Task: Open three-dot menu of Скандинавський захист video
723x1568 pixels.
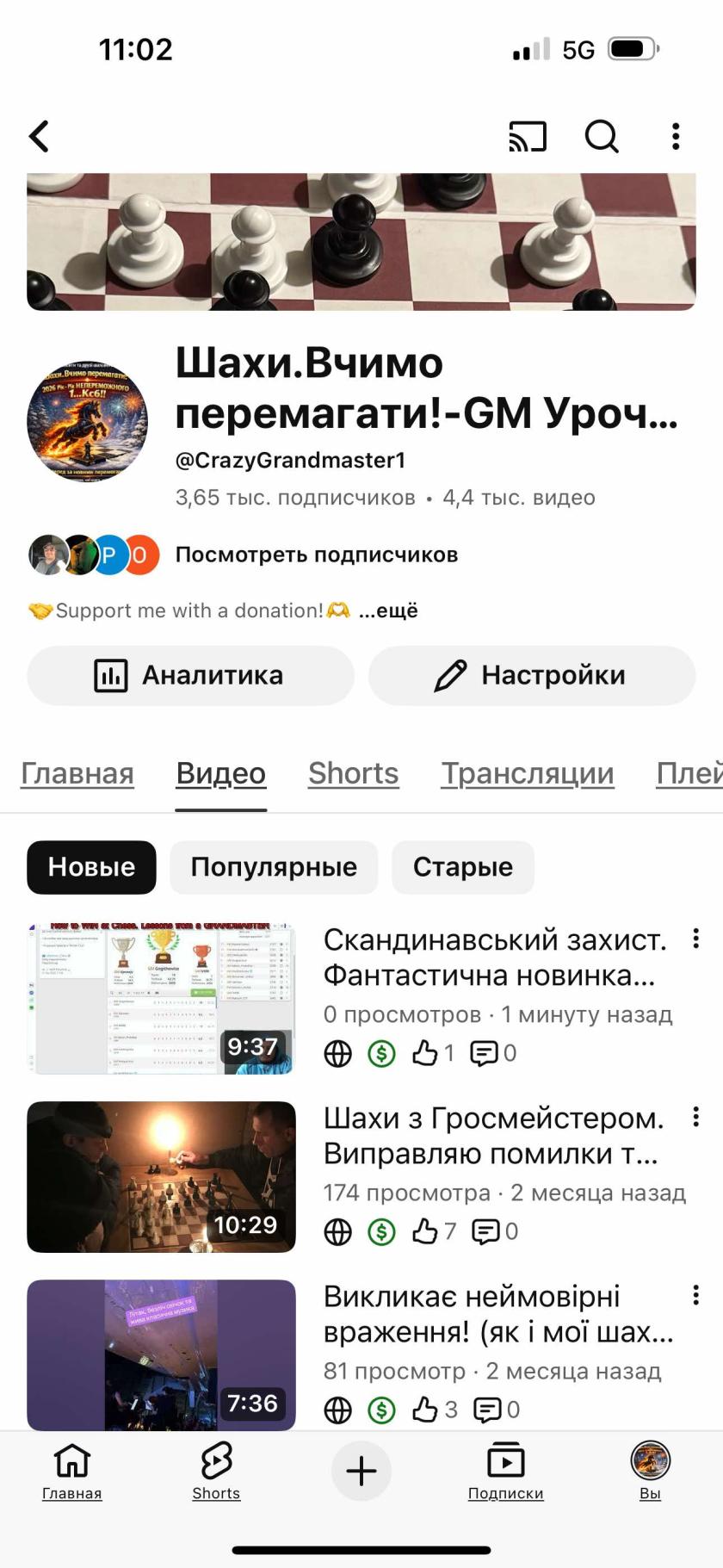Action: [x=695, y=939]
